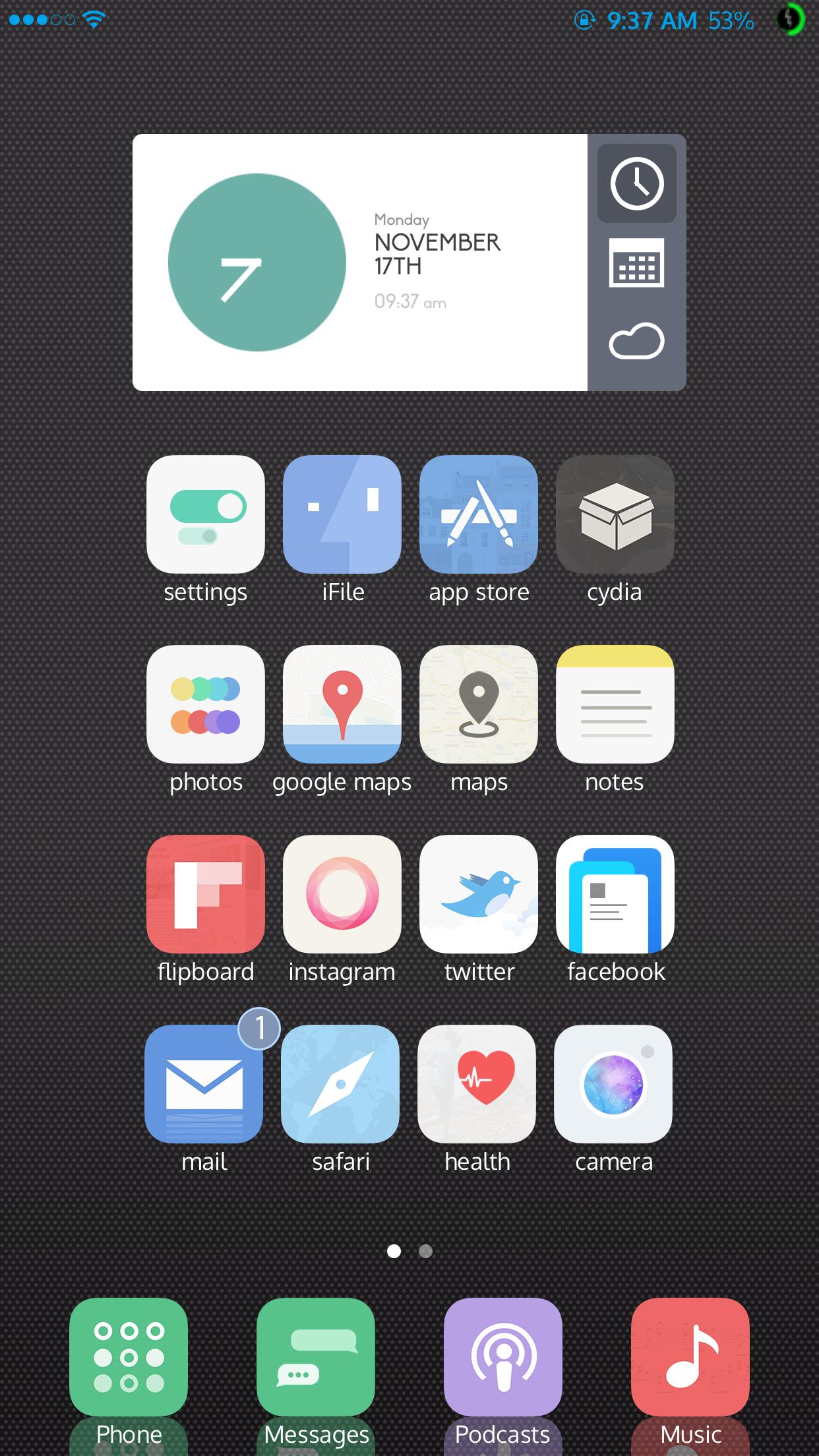Show weather in the widget
819x1456 pixels.
[x=636, y=342]
